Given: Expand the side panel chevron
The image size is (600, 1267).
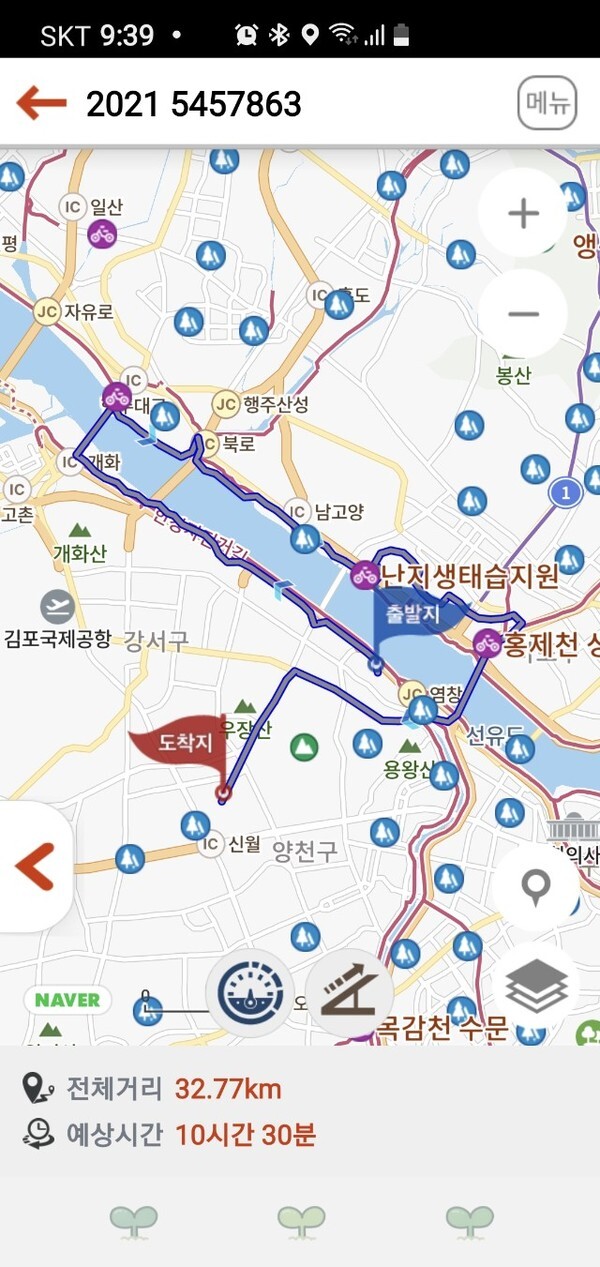Looking at the screenshot, I should 35,867.
